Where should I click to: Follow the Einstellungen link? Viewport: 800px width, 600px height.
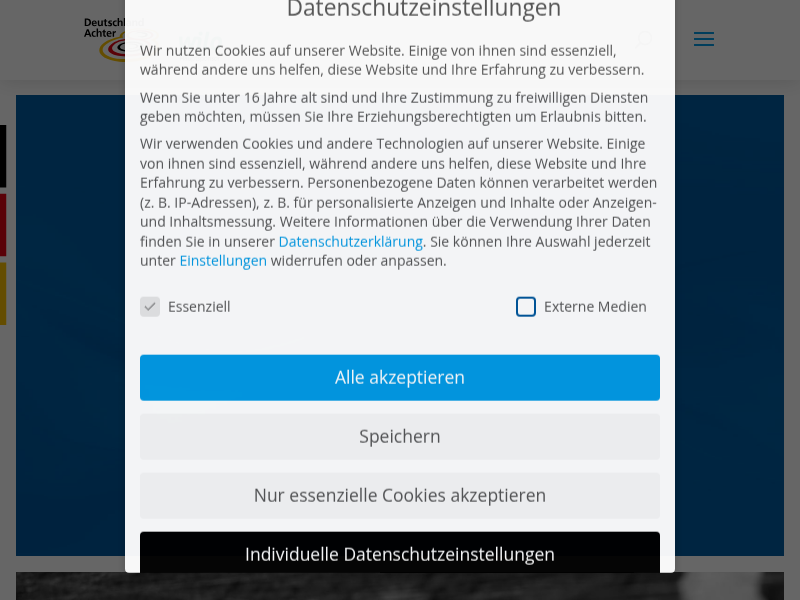[223, 261]
